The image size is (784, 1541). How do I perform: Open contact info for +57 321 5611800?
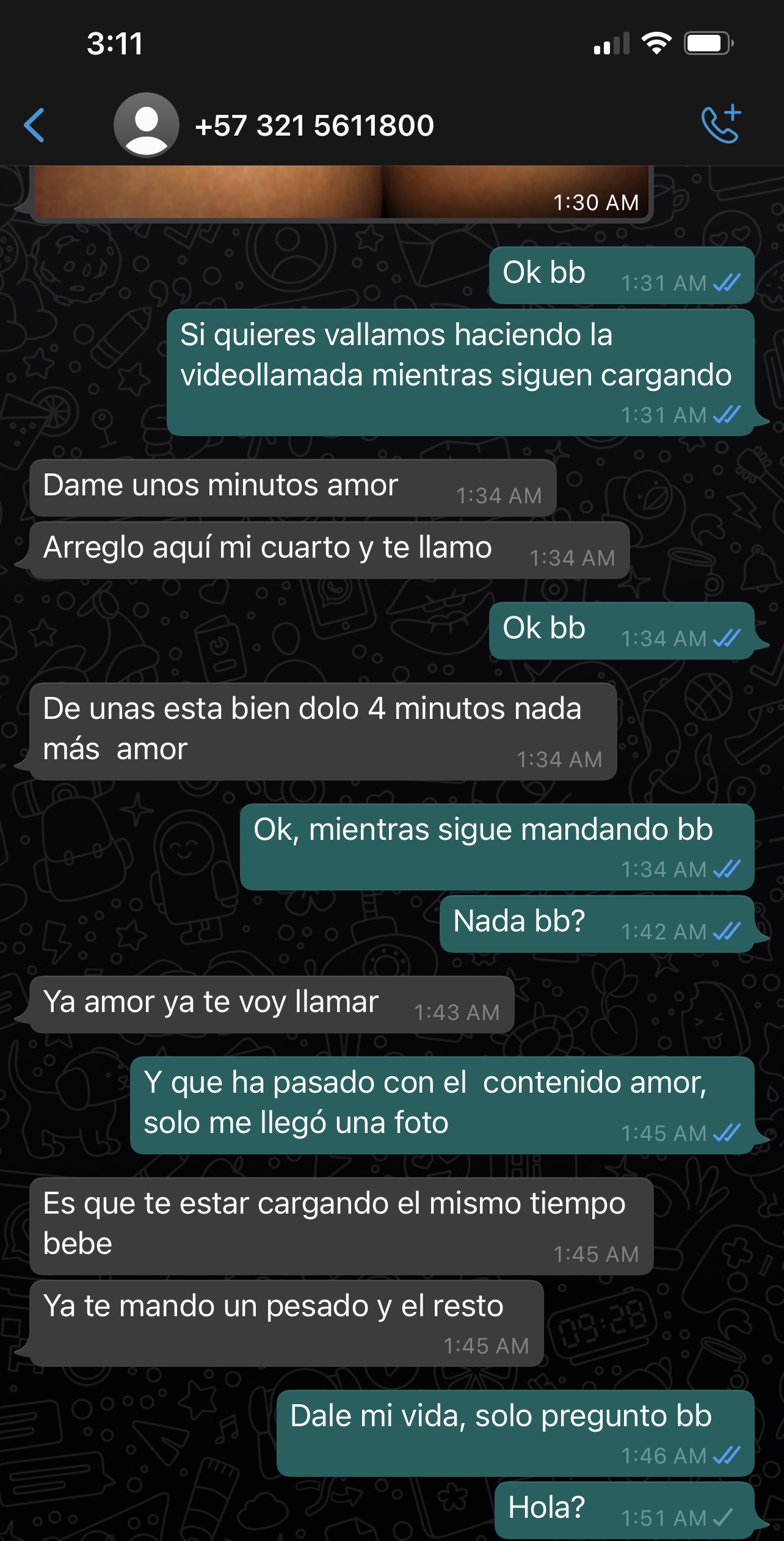pyautogui.click(x=314, y=126)
